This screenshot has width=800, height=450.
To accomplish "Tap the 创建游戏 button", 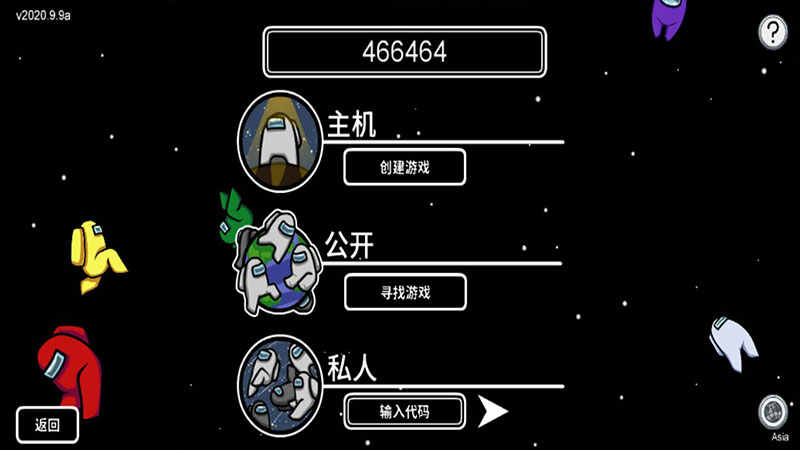I will point(404,167).
